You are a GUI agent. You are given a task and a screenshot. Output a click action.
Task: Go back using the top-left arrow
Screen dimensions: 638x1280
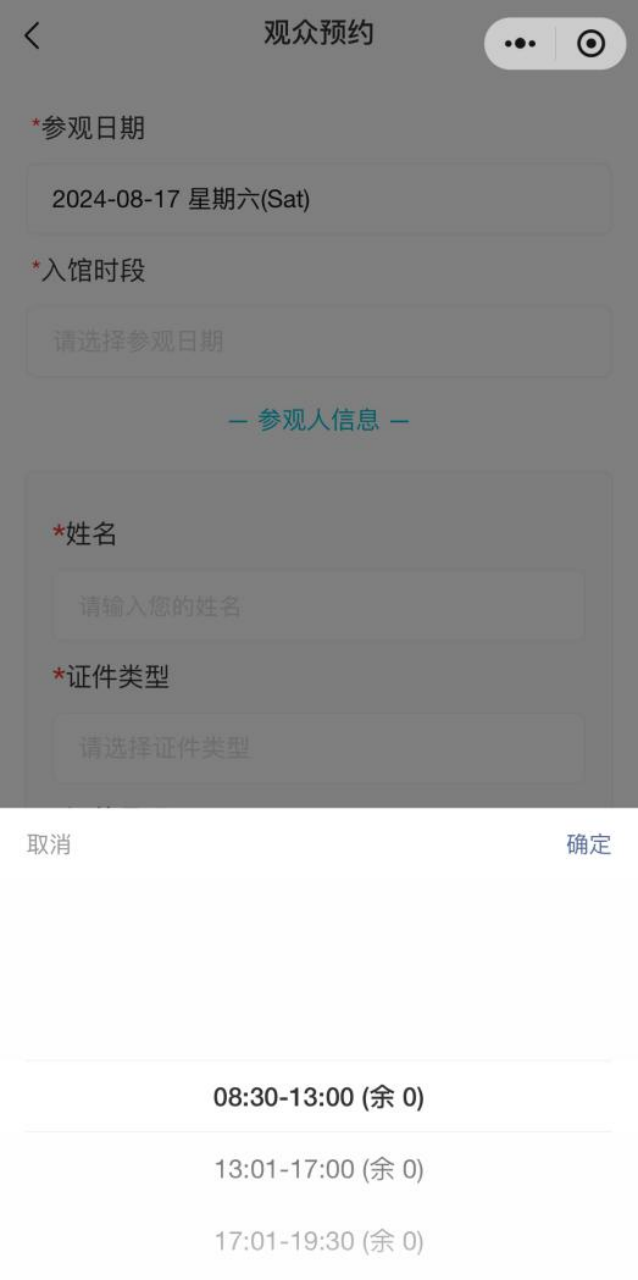click(x=33, y=37)
